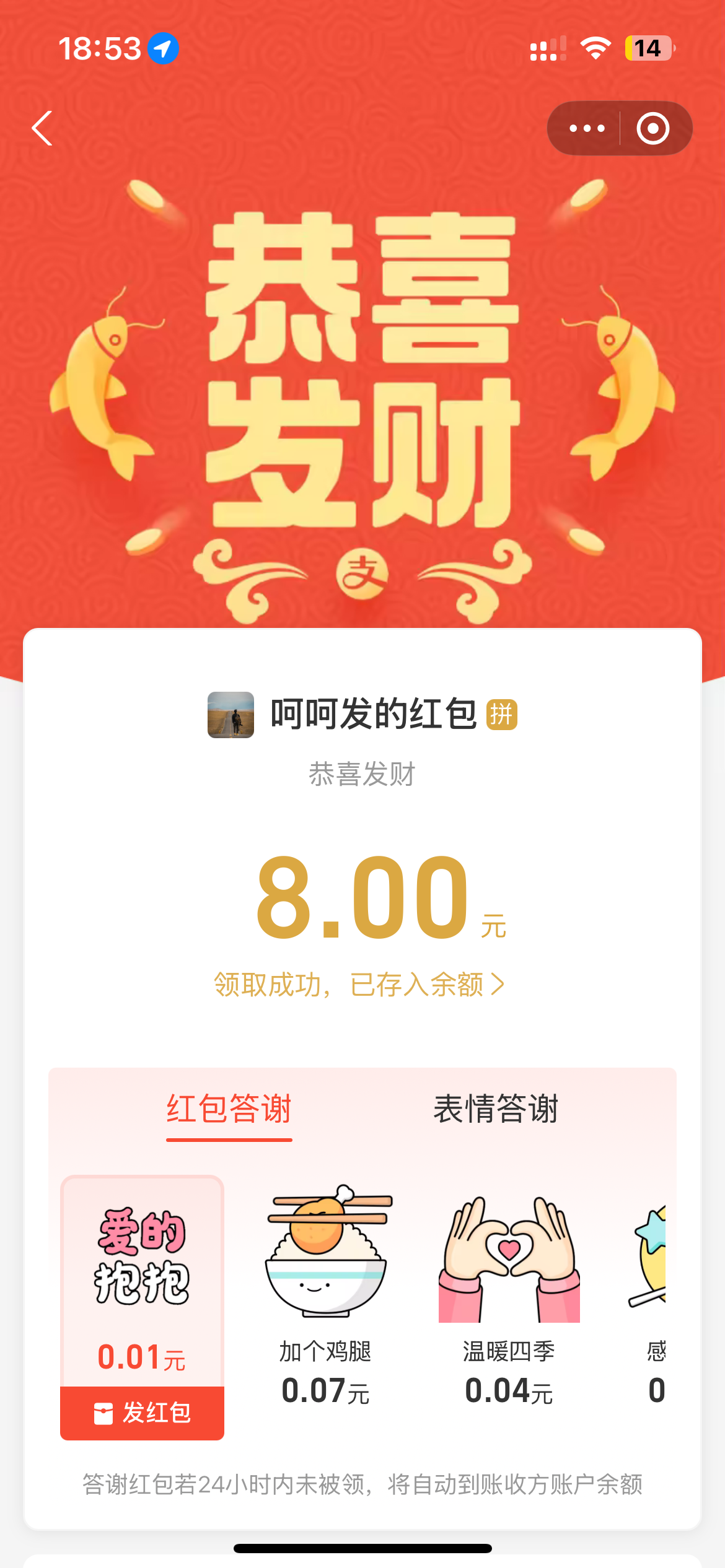Switch to the 表情答谢 tab
Viewport: 725px width, 1568px height.
click(x=496, y=1109)
